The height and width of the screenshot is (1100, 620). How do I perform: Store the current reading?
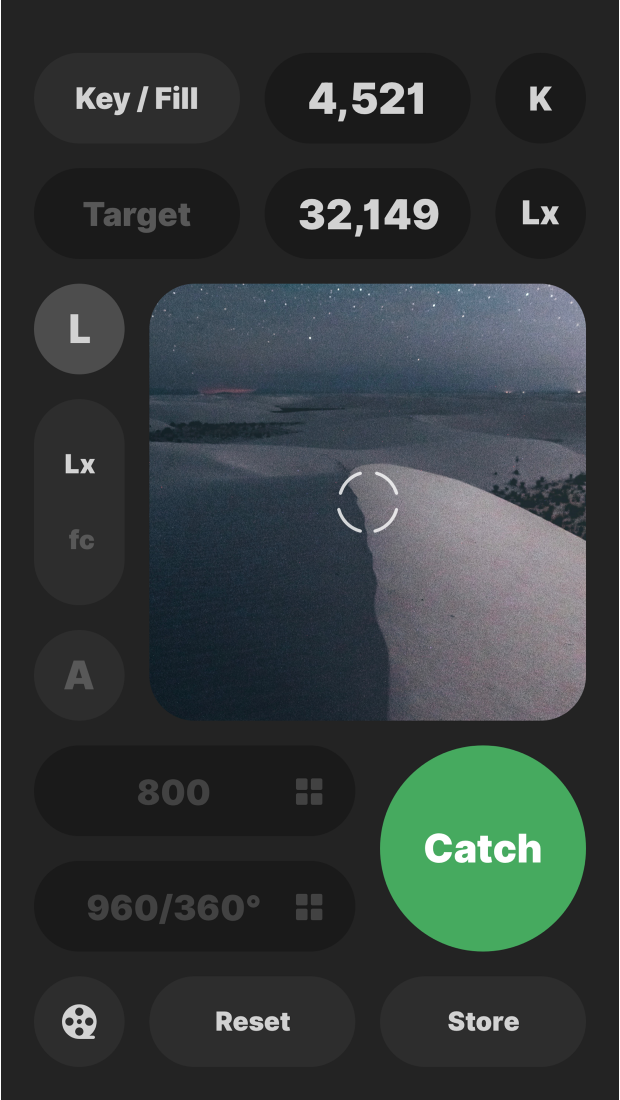483,1022
